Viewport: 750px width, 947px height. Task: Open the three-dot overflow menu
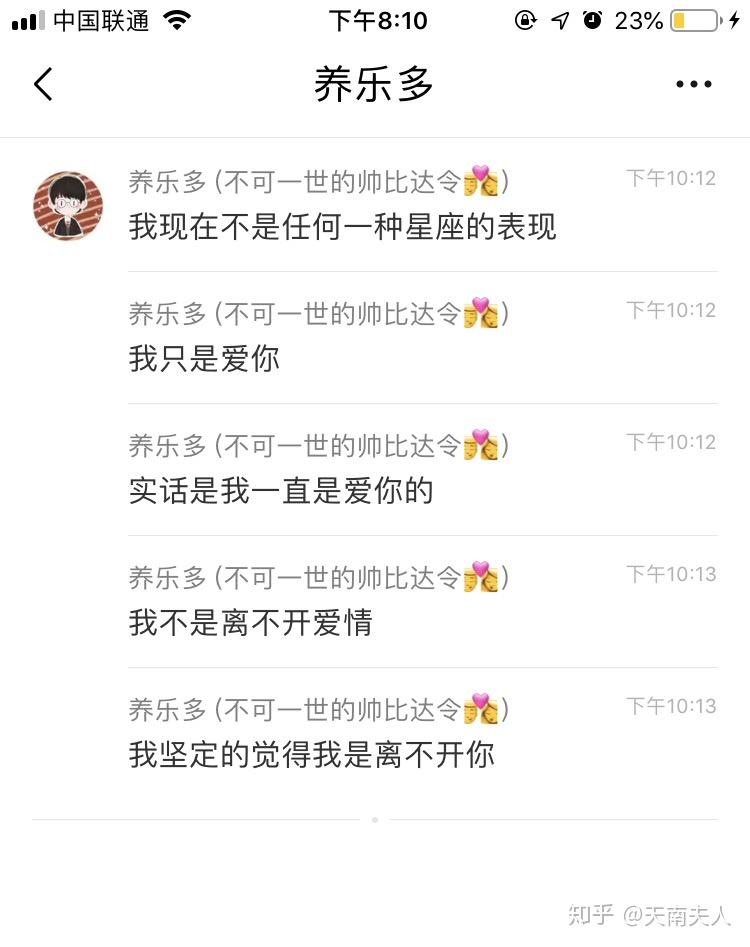click(x=693, y=85)
